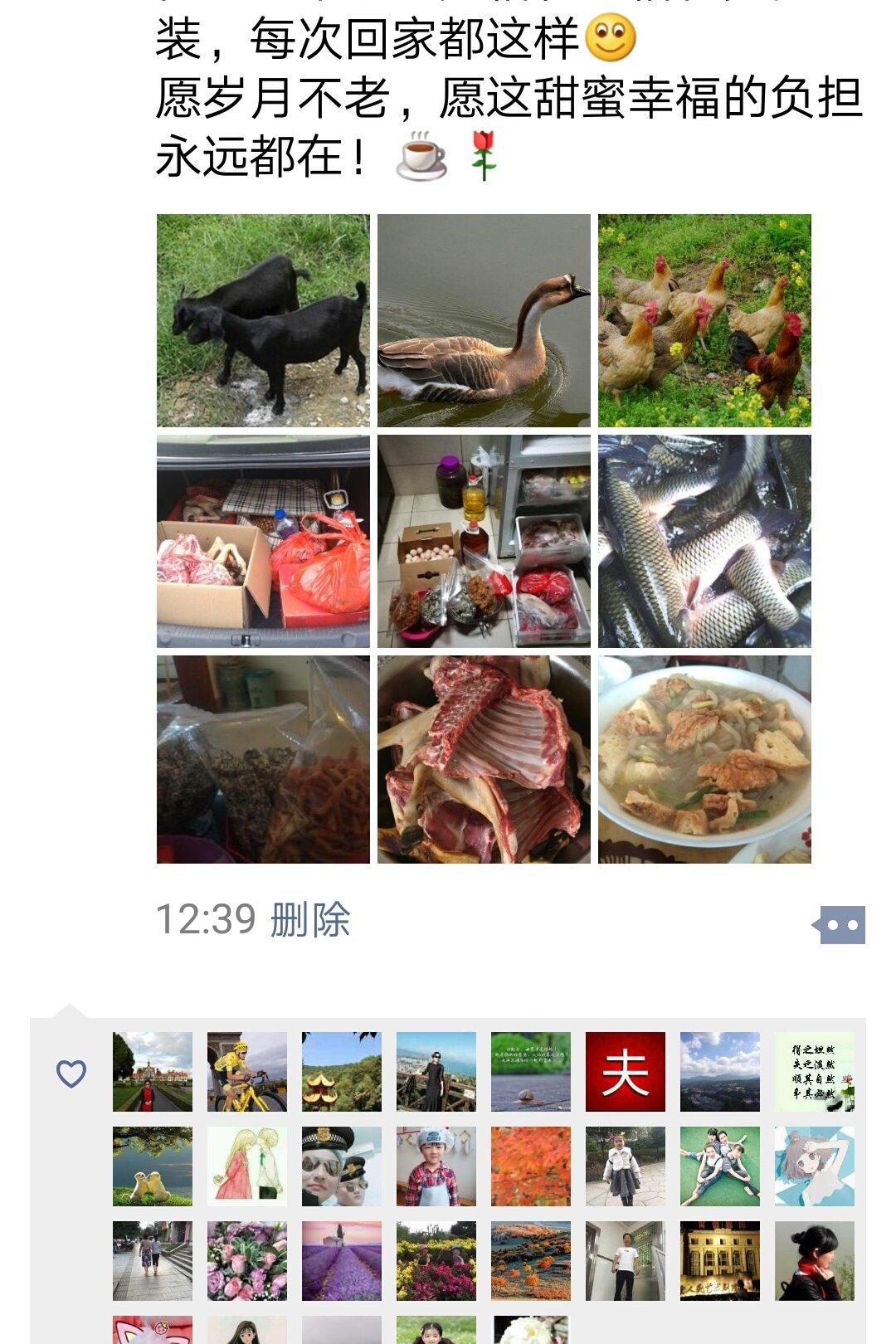The height and width of the screenshot is (1344, 896).
Task: Open the black goats photo
Action: pyautogui.click(x=263, y=320)
